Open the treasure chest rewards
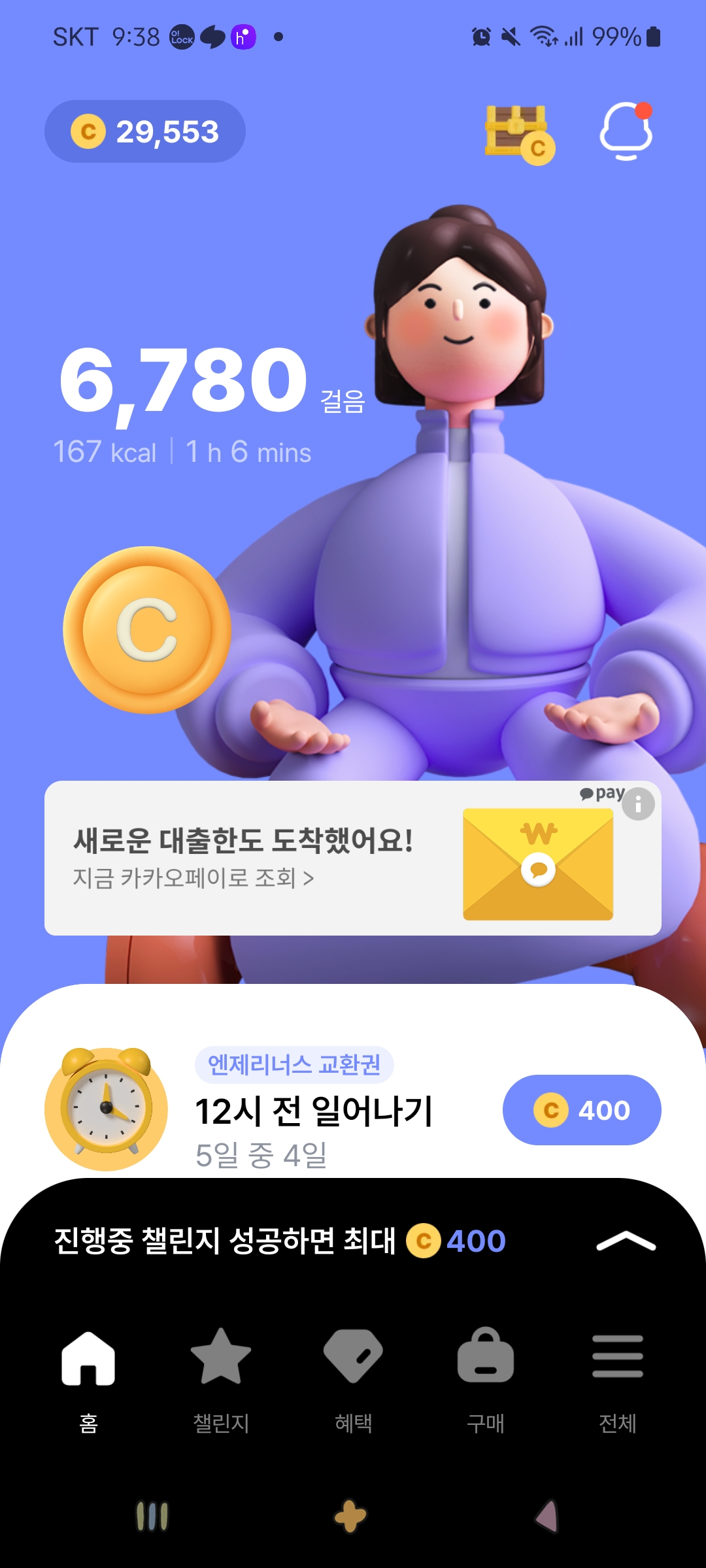Image resolution: width=706 pixels, height=1568 pixels. pos(518,133)
